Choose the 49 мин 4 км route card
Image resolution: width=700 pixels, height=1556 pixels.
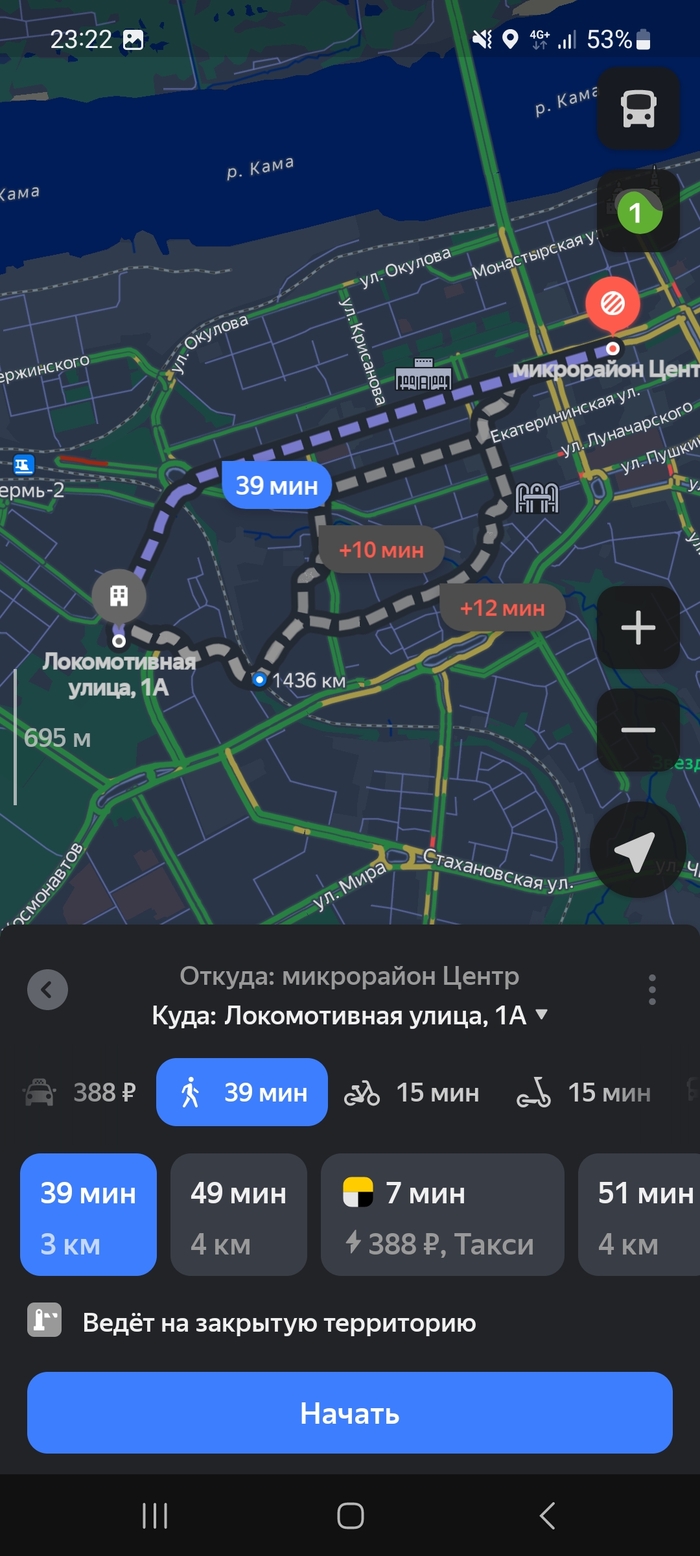[238, 1214]
